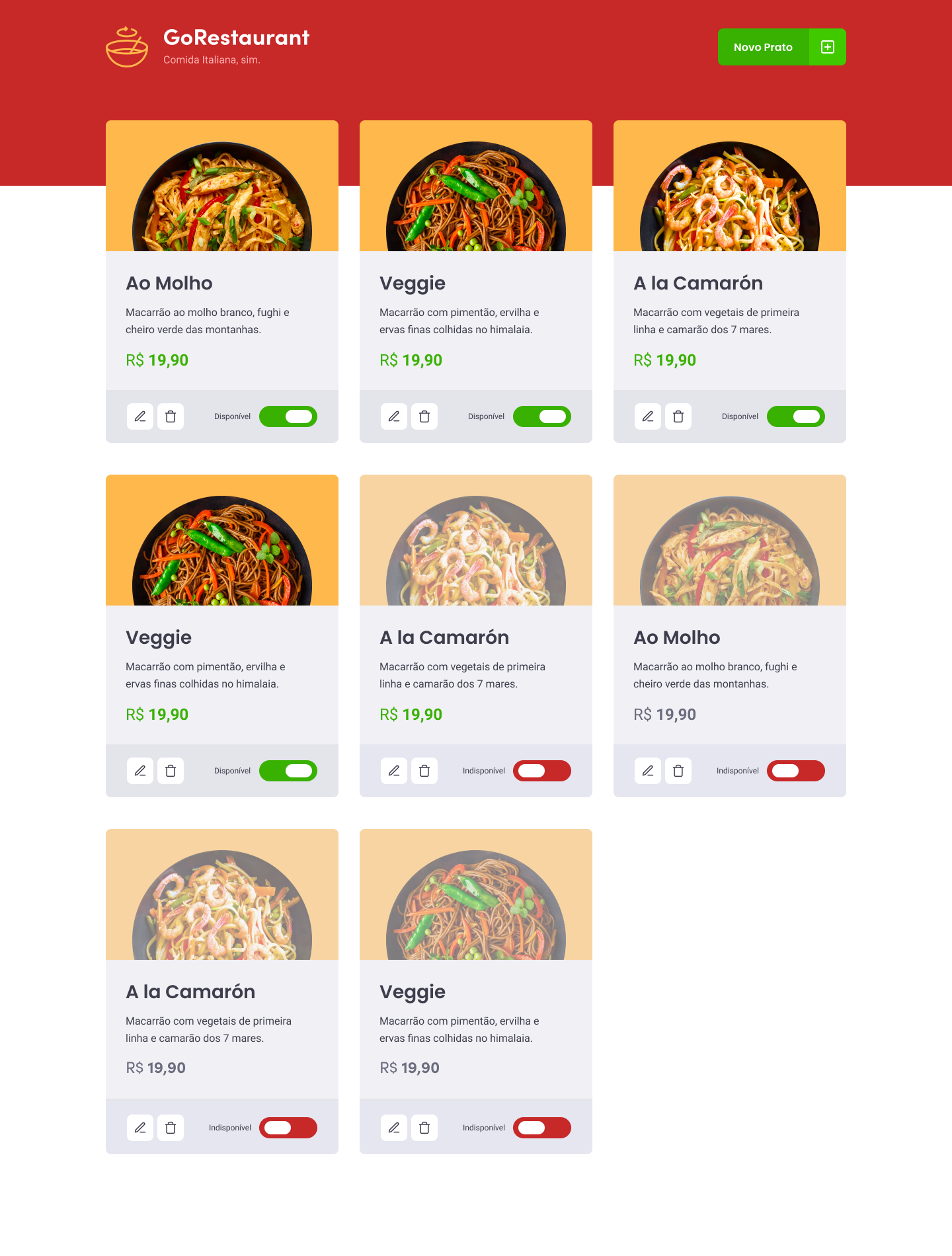952x1256 pixels.
Task: Click the trash icon on the first Veggie card
Action: (x=425, y=416)
